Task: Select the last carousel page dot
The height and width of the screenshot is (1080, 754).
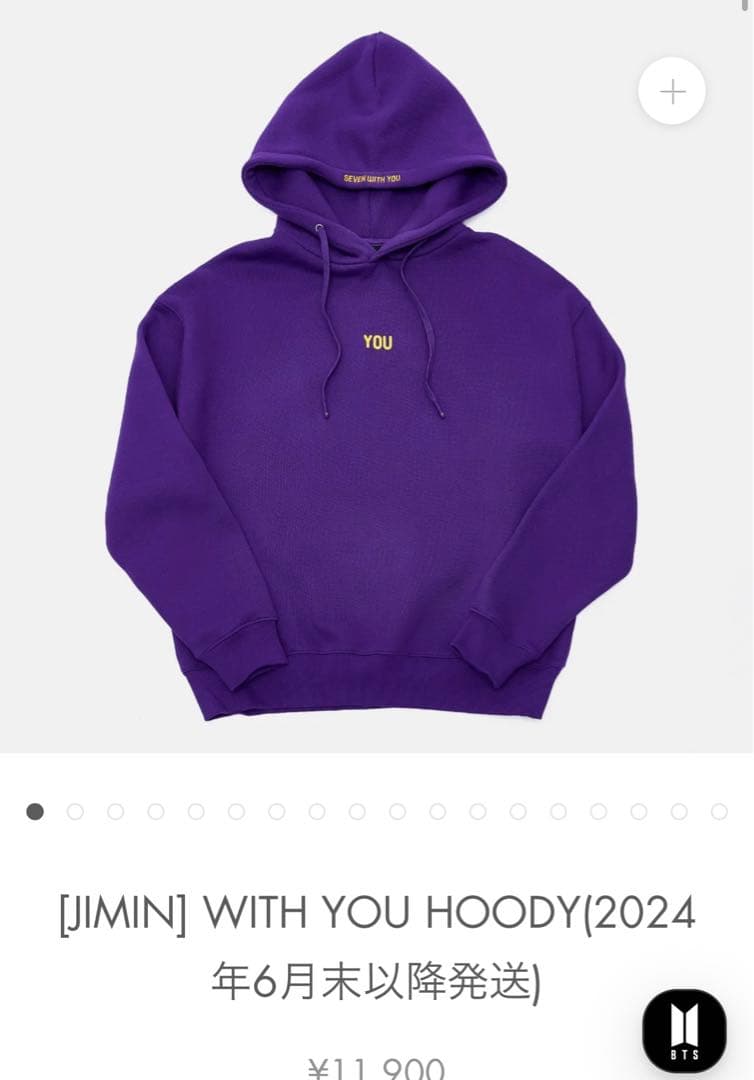Action: 719,812
